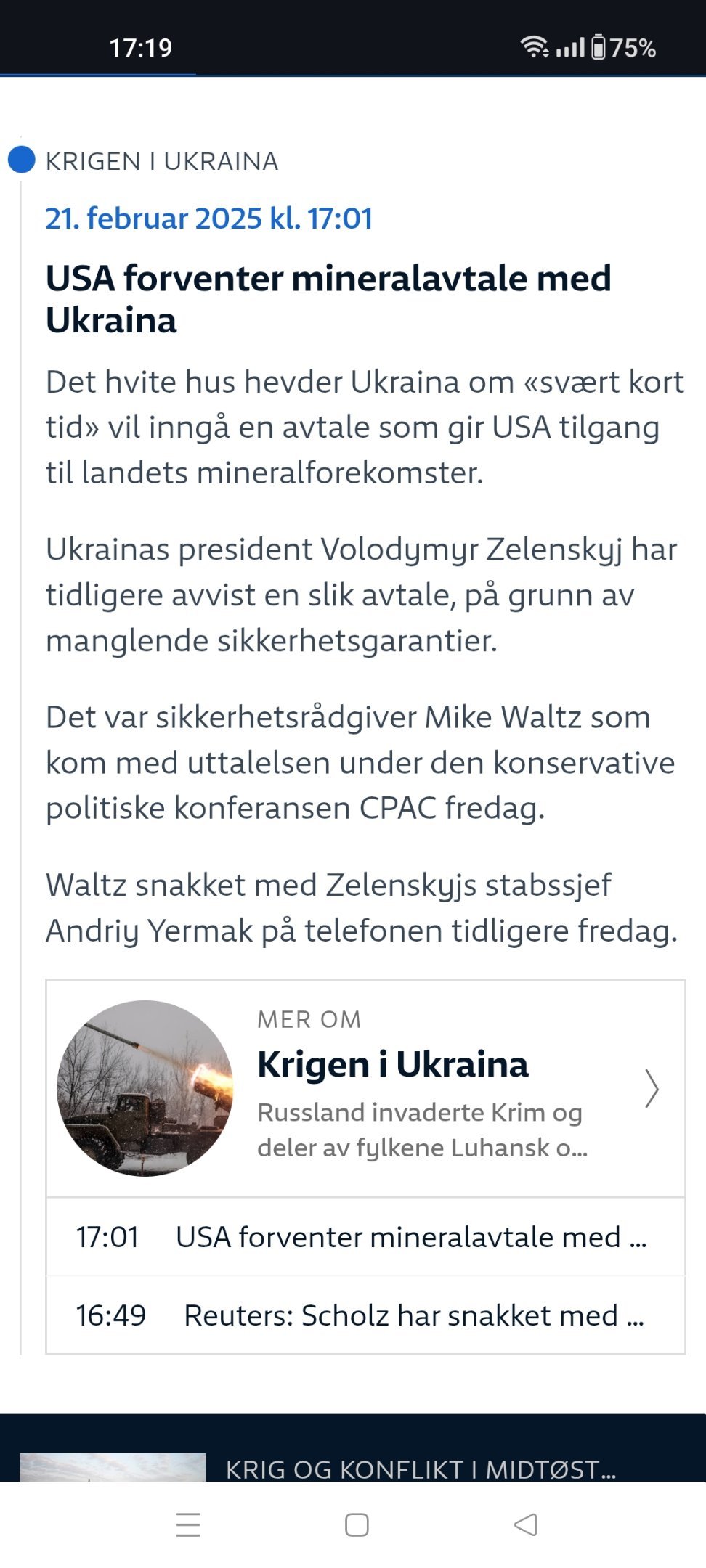Tap the chevron on Krigen i Ukraina card
The height and width of the screenshot is (1568, 706).
(x=652, y=1088)
